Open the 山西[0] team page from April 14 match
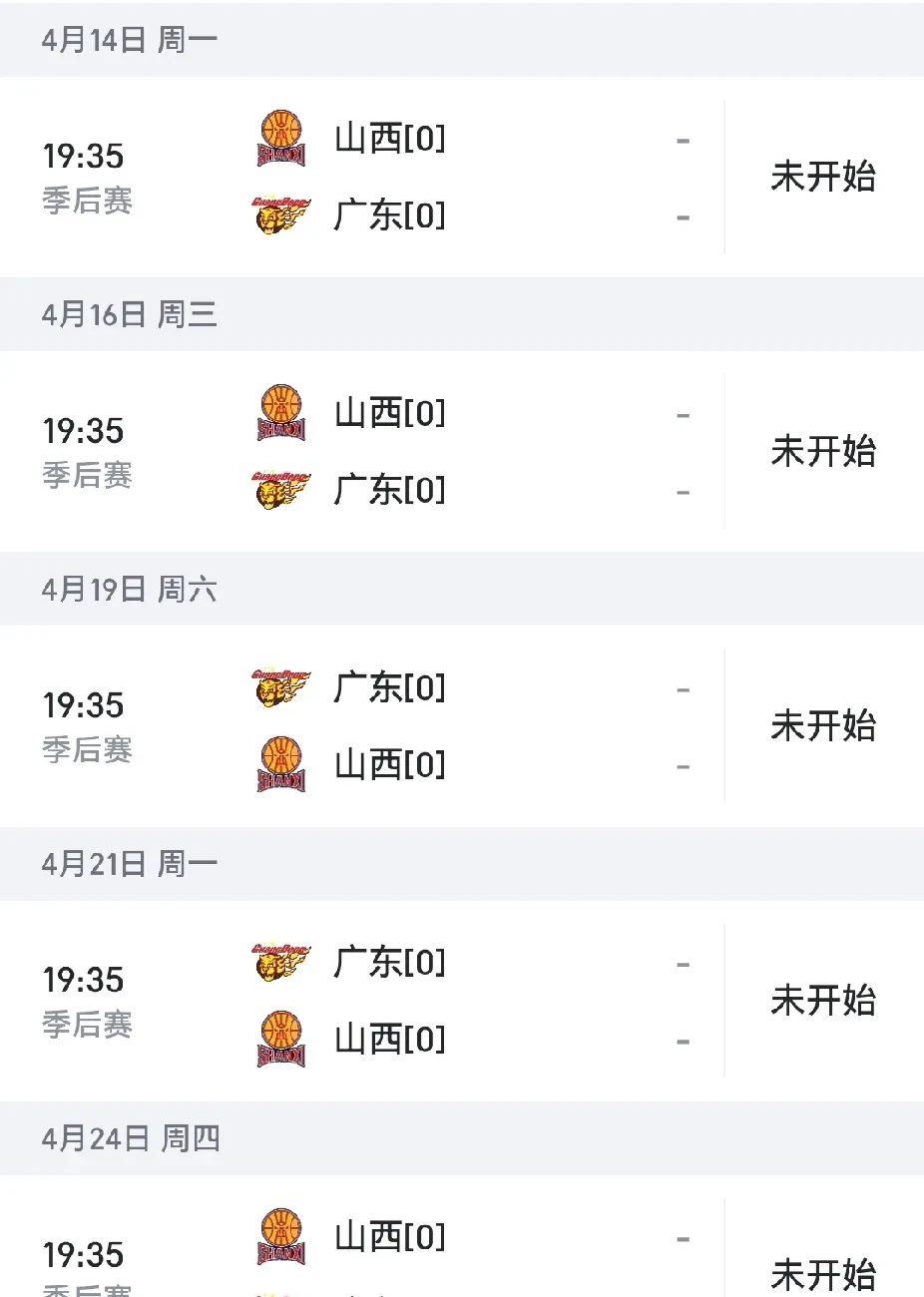Viewport: 924px width, 1297px height. pyautogui.click(x=389, y=140)
